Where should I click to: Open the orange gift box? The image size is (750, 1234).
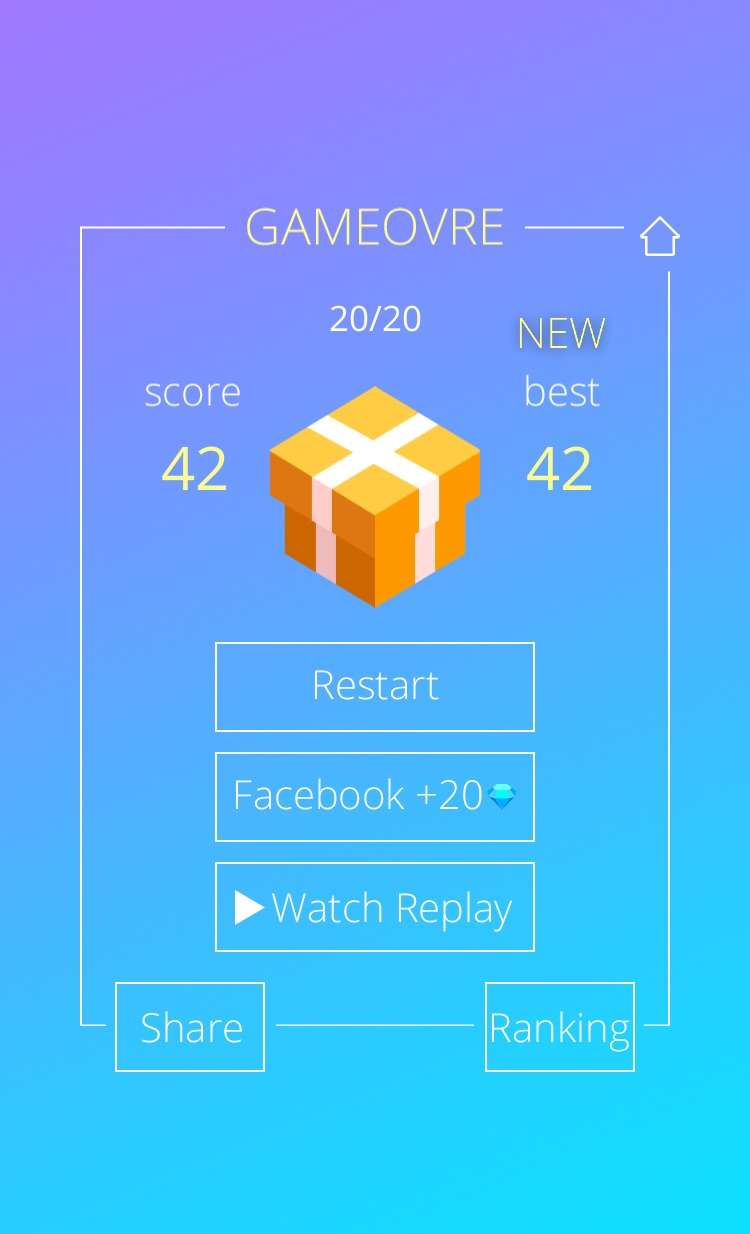click(x=375, y=496)
